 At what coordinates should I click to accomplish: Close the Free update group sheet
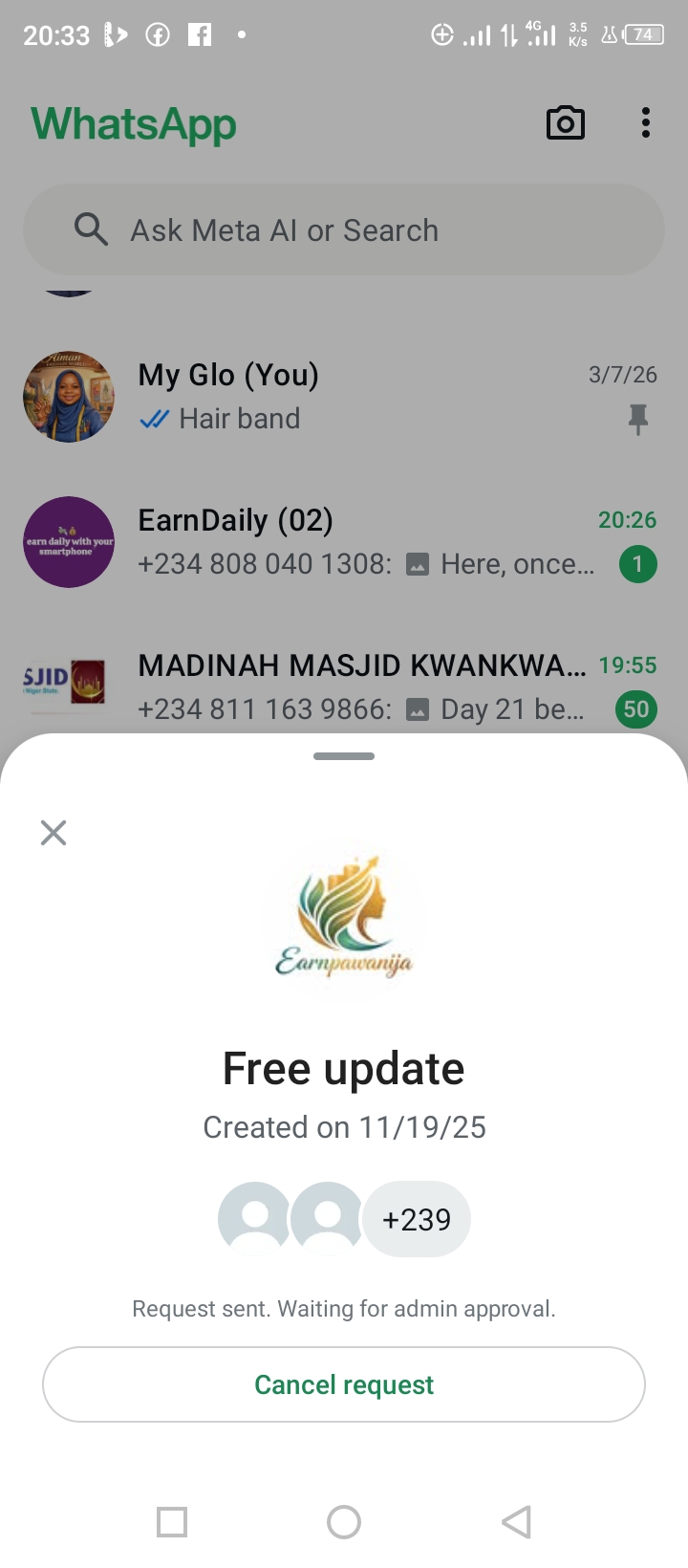[54, 833]
